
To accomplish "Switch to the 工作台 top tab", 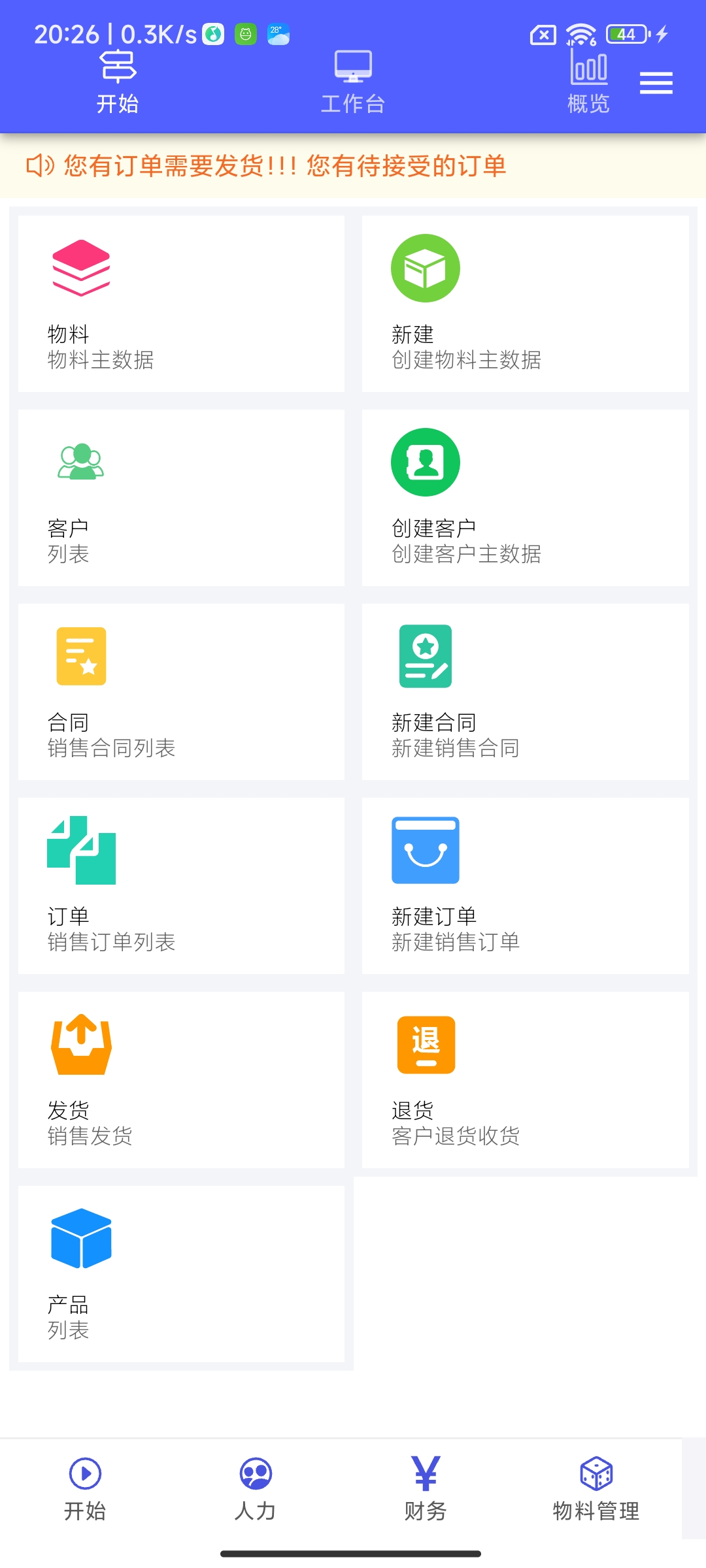I will pos(353,83).
